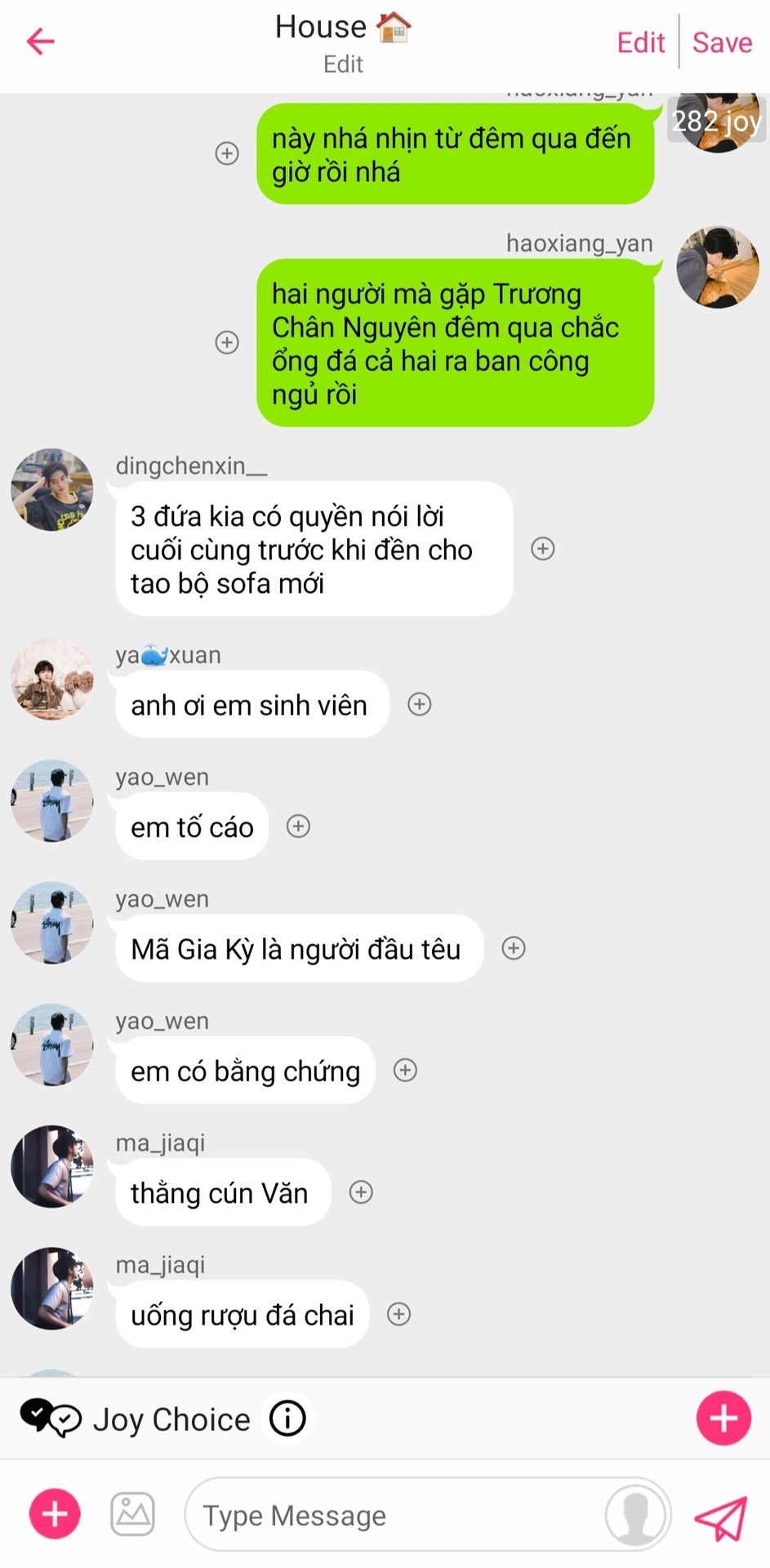Screen dimensions: 770x1568
Task: Send the message
Action: pyautogui.click(x=721, y=1517)
